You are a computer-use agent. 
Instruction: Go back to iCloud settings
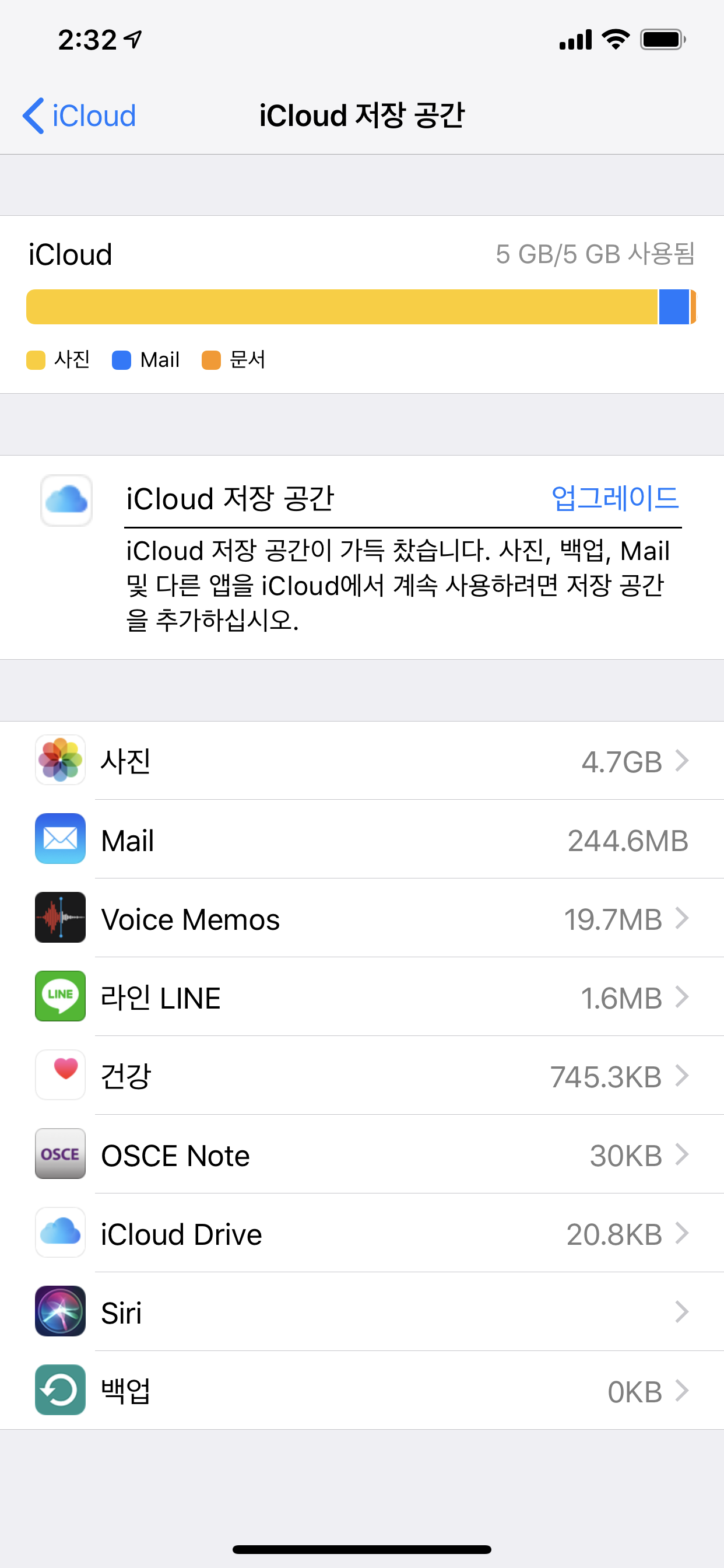click(79, 116)
